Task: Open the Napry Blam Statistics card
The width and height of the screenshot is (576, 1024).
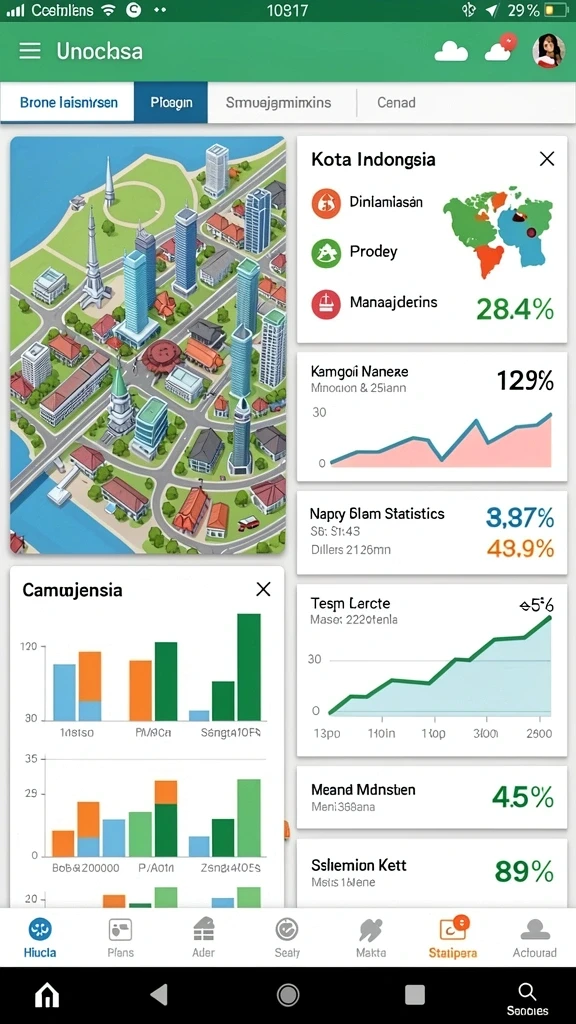Action: click(432, 533)
